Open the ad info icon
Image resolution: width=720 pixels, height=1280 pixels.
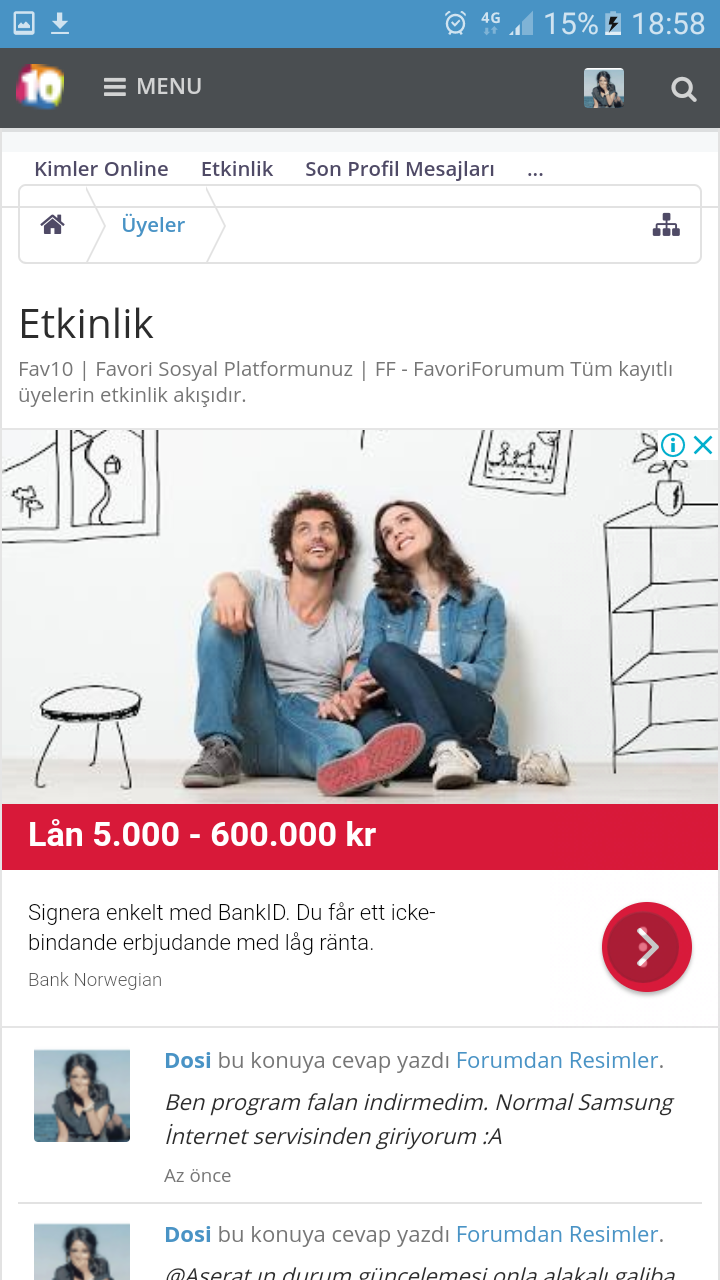pyautogui.click(x=673, y=444)
